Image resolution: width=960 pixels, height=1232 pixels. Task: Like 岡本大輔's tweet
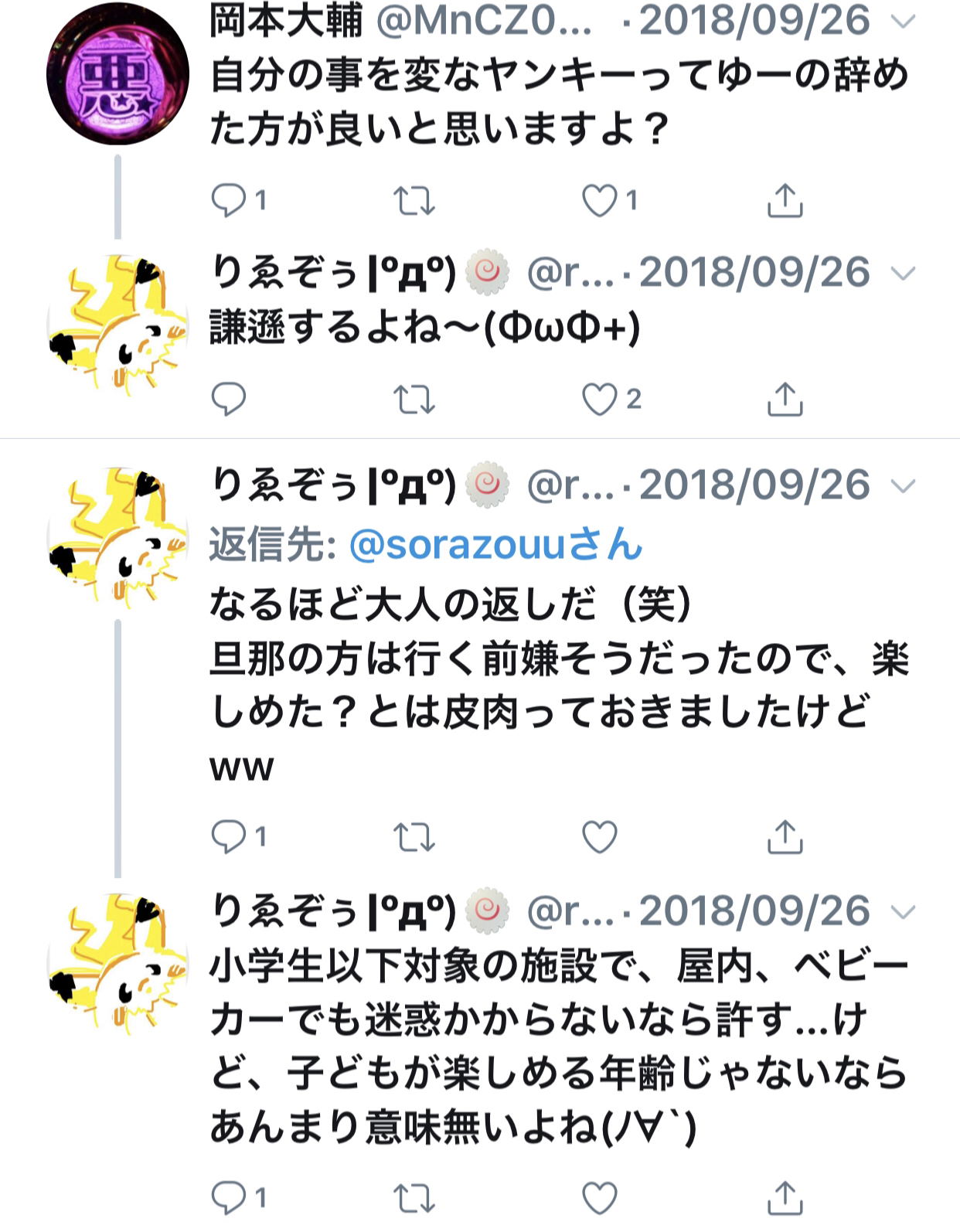600,201
